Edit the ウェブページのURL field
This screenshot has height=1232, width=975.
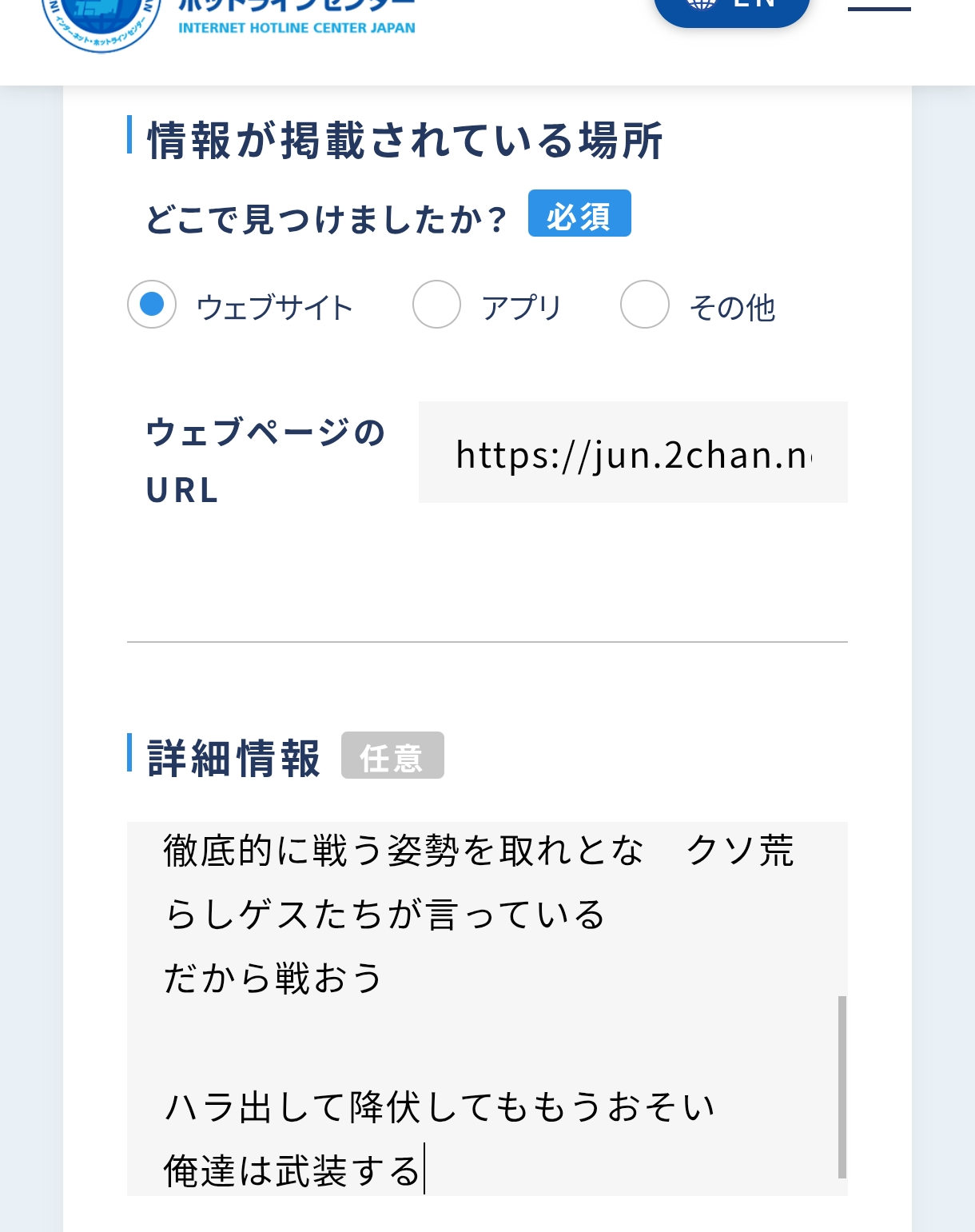632,453
